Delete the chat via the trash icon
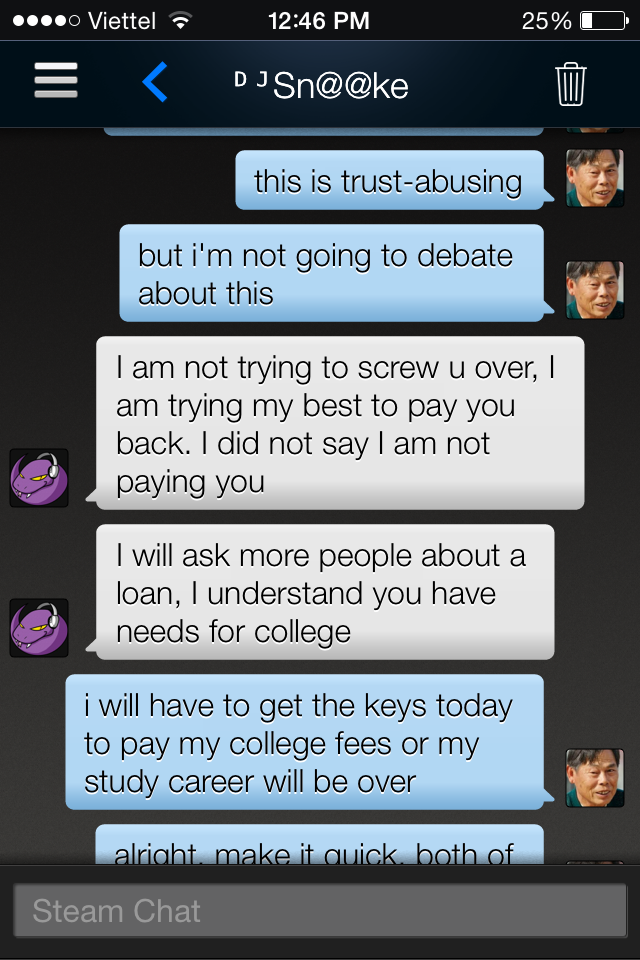The image size is (640, 960). click(570, 84)
